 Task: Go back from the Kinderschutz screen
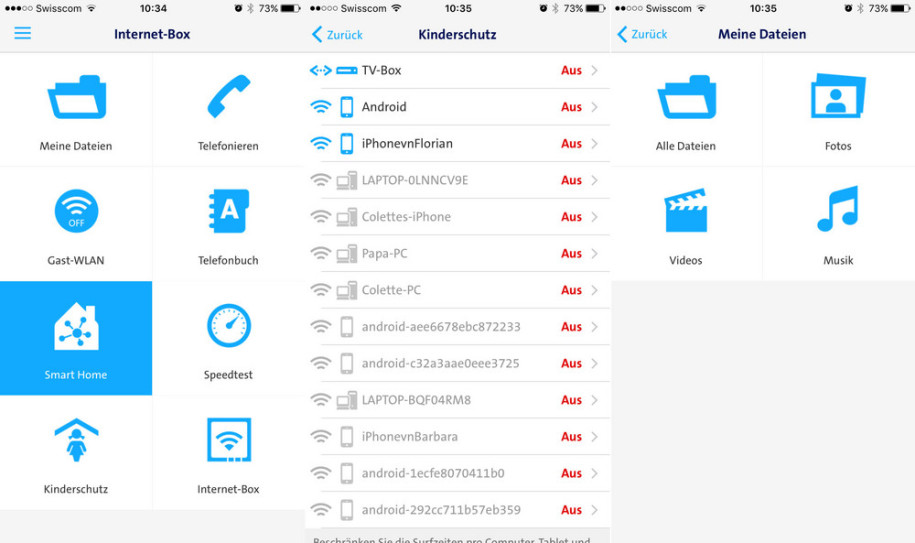(x=337, y=34)
